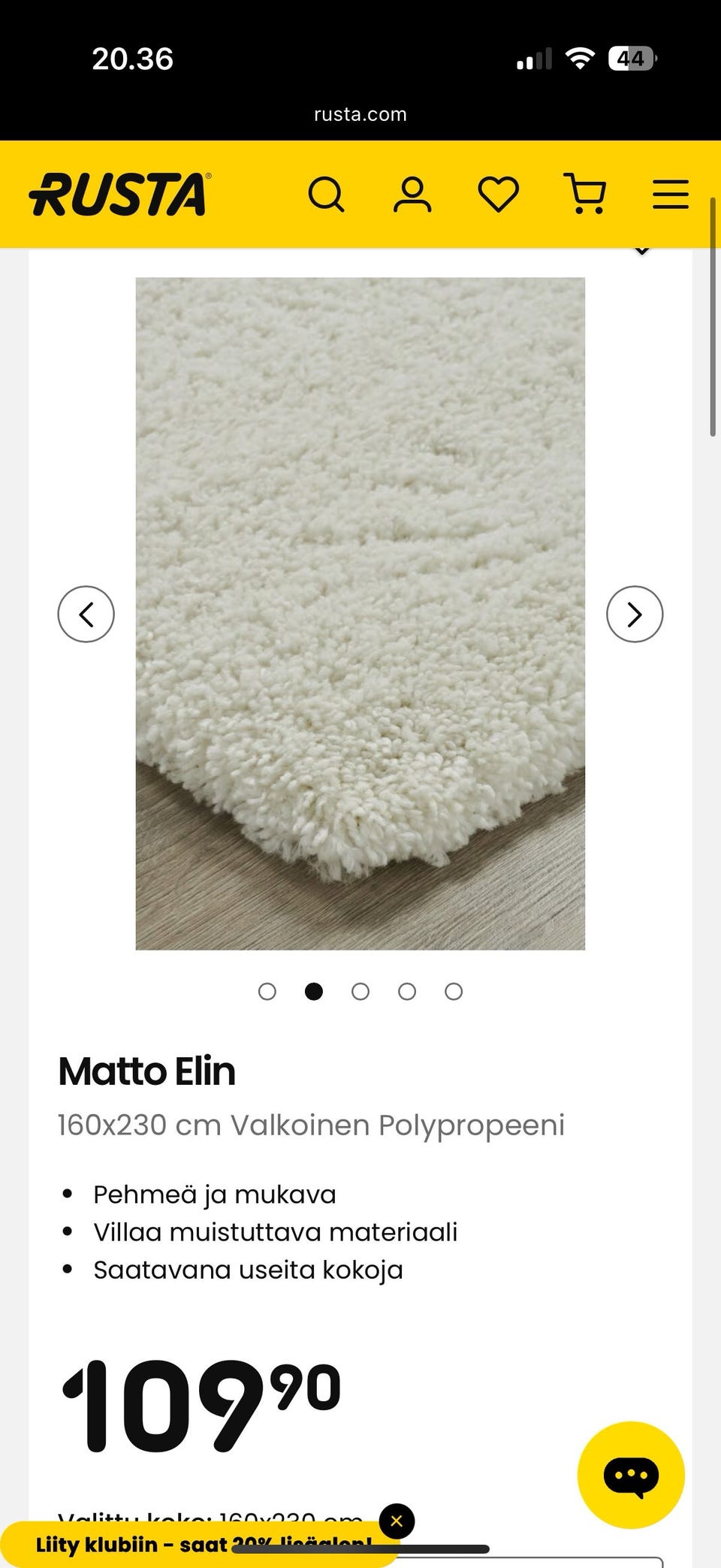Show previous product image

(86, 614)
